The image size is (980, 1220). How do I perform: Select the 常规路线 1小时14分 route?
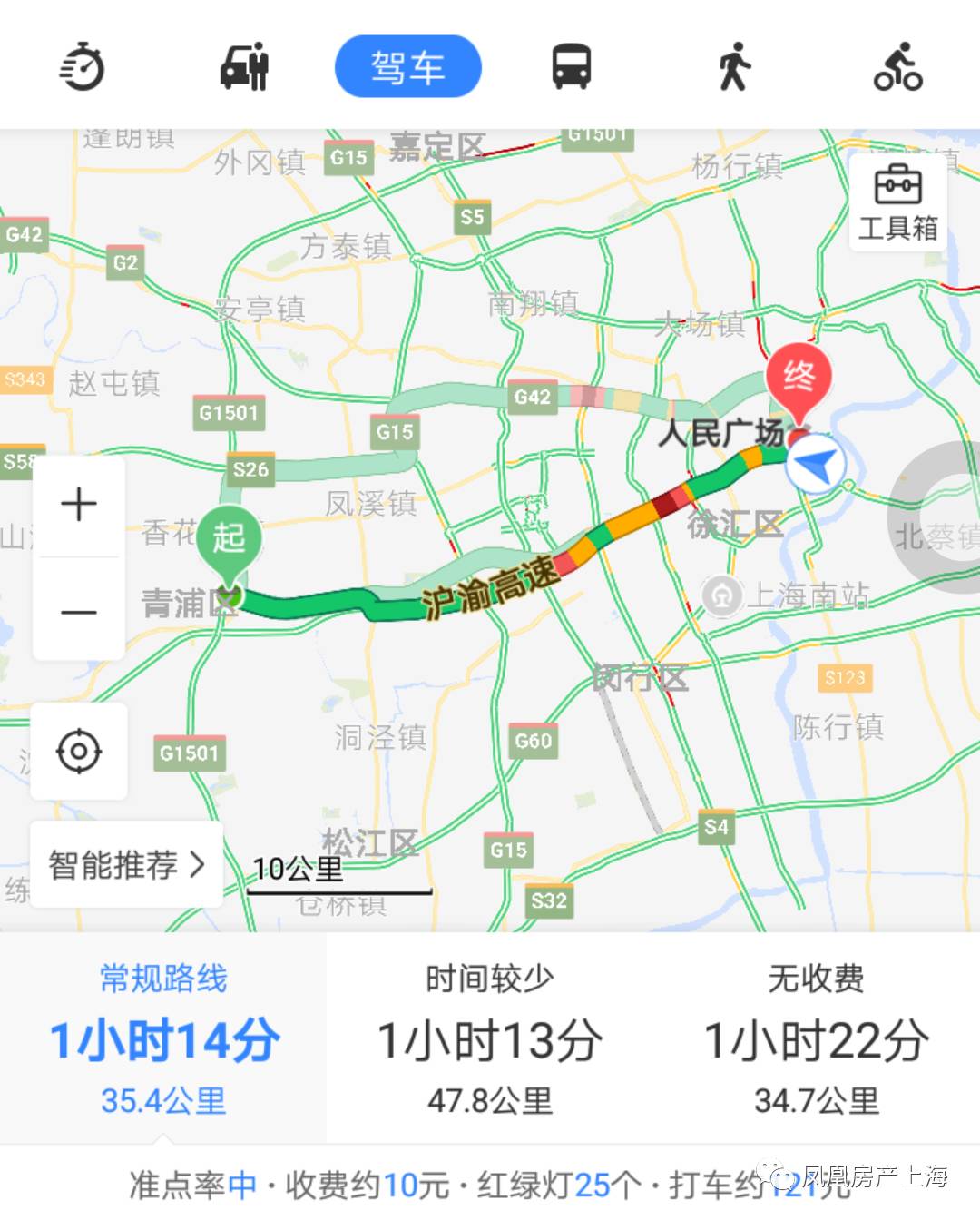tap(163, 1039)
